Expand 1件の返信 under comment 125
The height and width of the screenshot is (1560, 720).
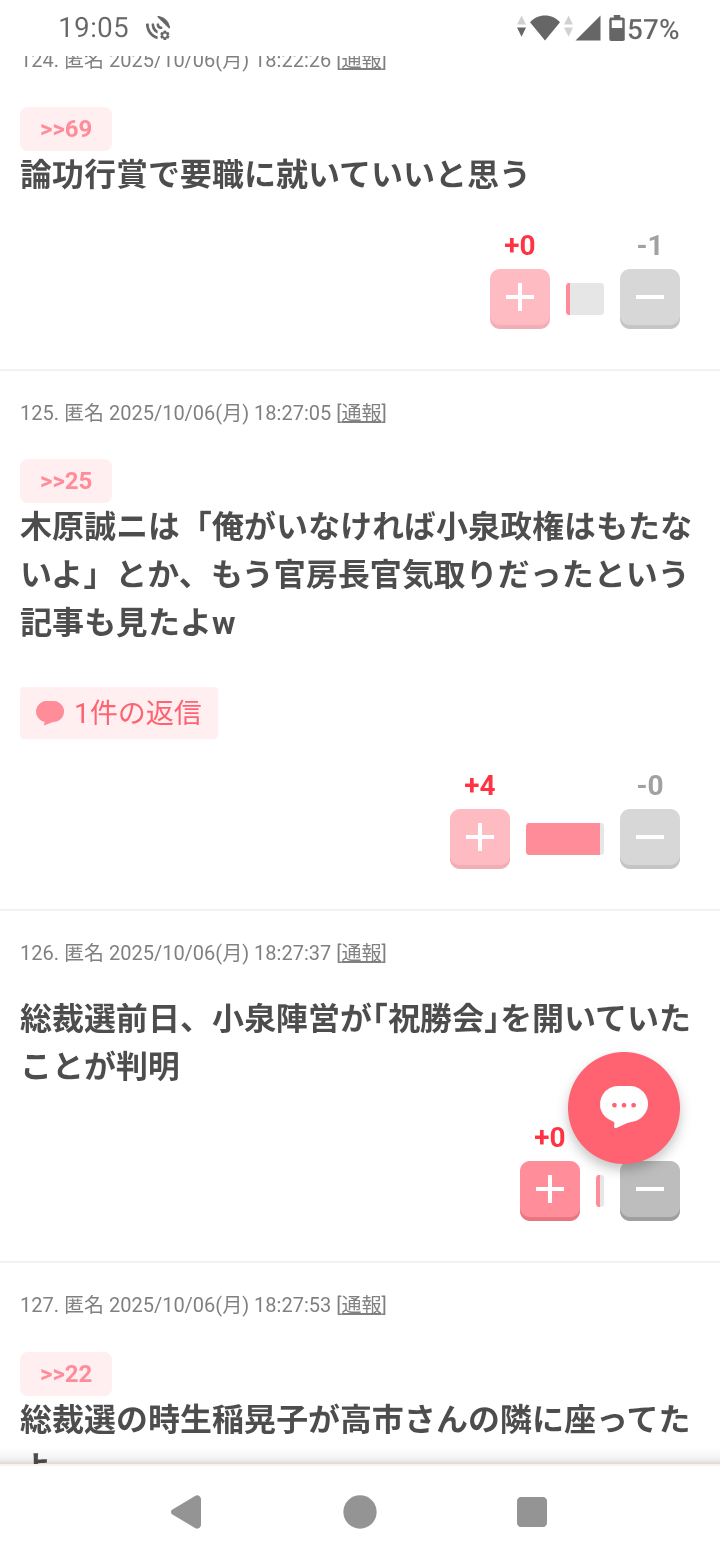[119, 713]
